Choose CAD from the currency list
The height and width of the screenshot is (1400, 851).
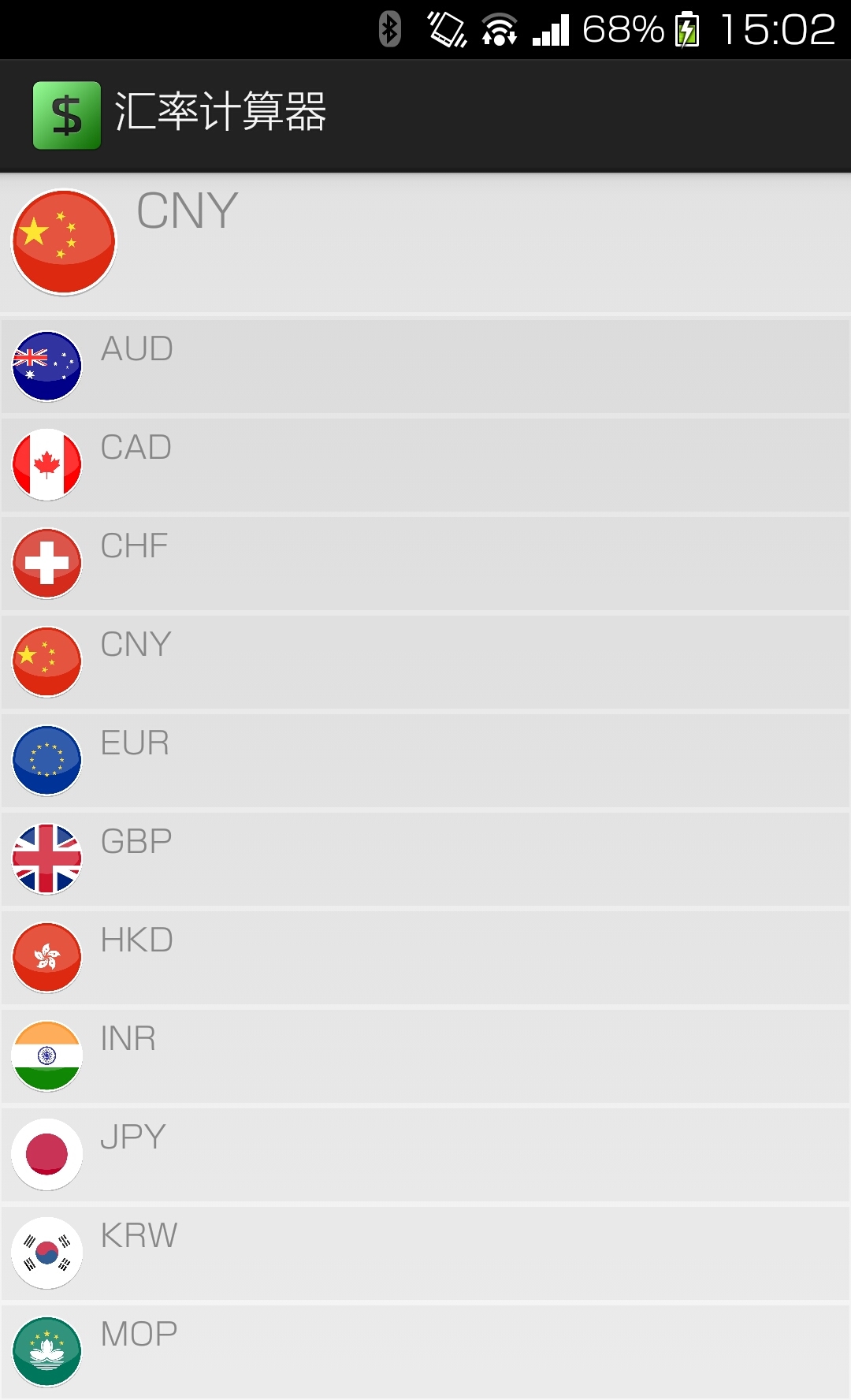[x=425, y=465]
